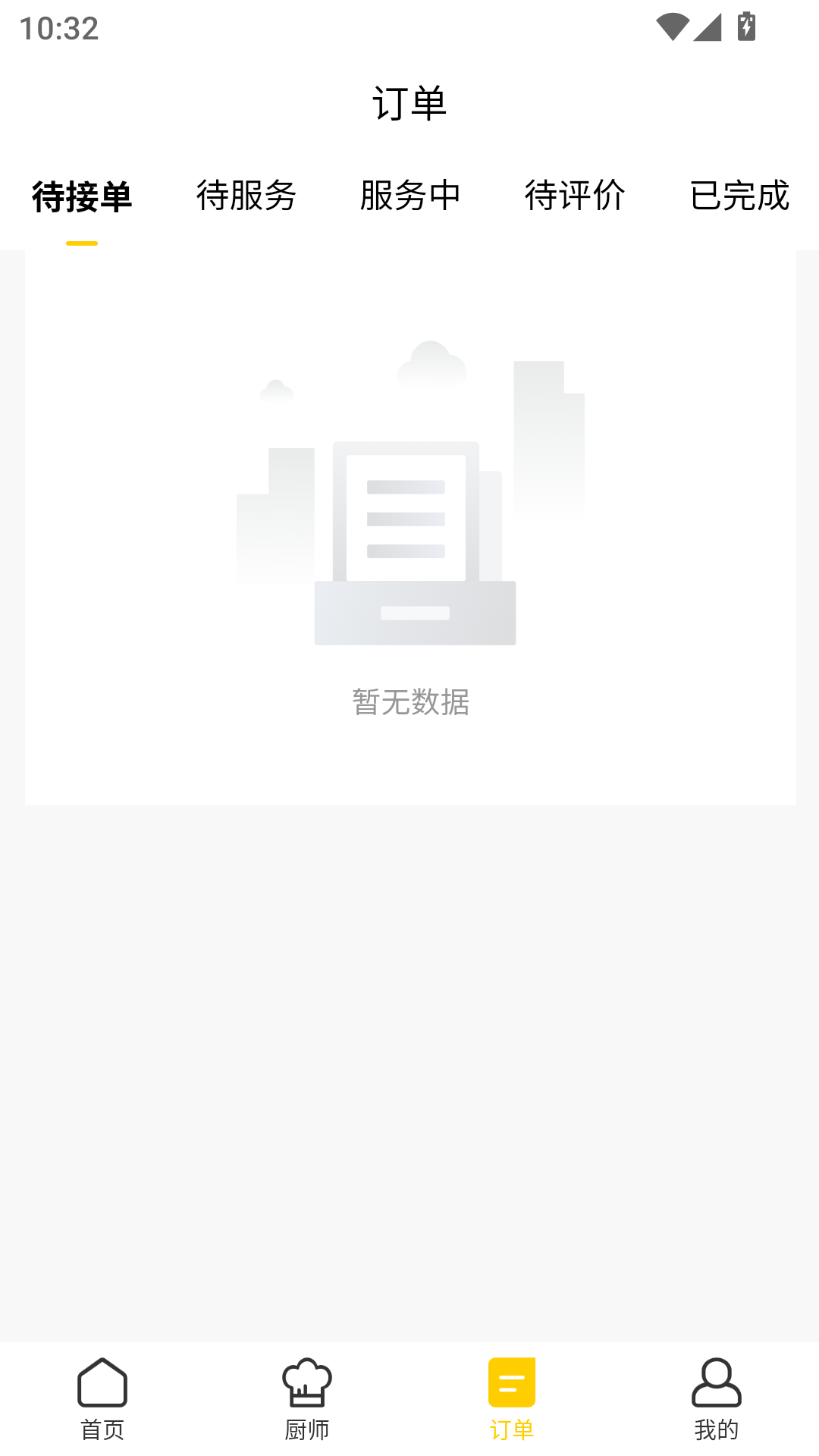Click the 订单 page title

(x=409, y=104)
